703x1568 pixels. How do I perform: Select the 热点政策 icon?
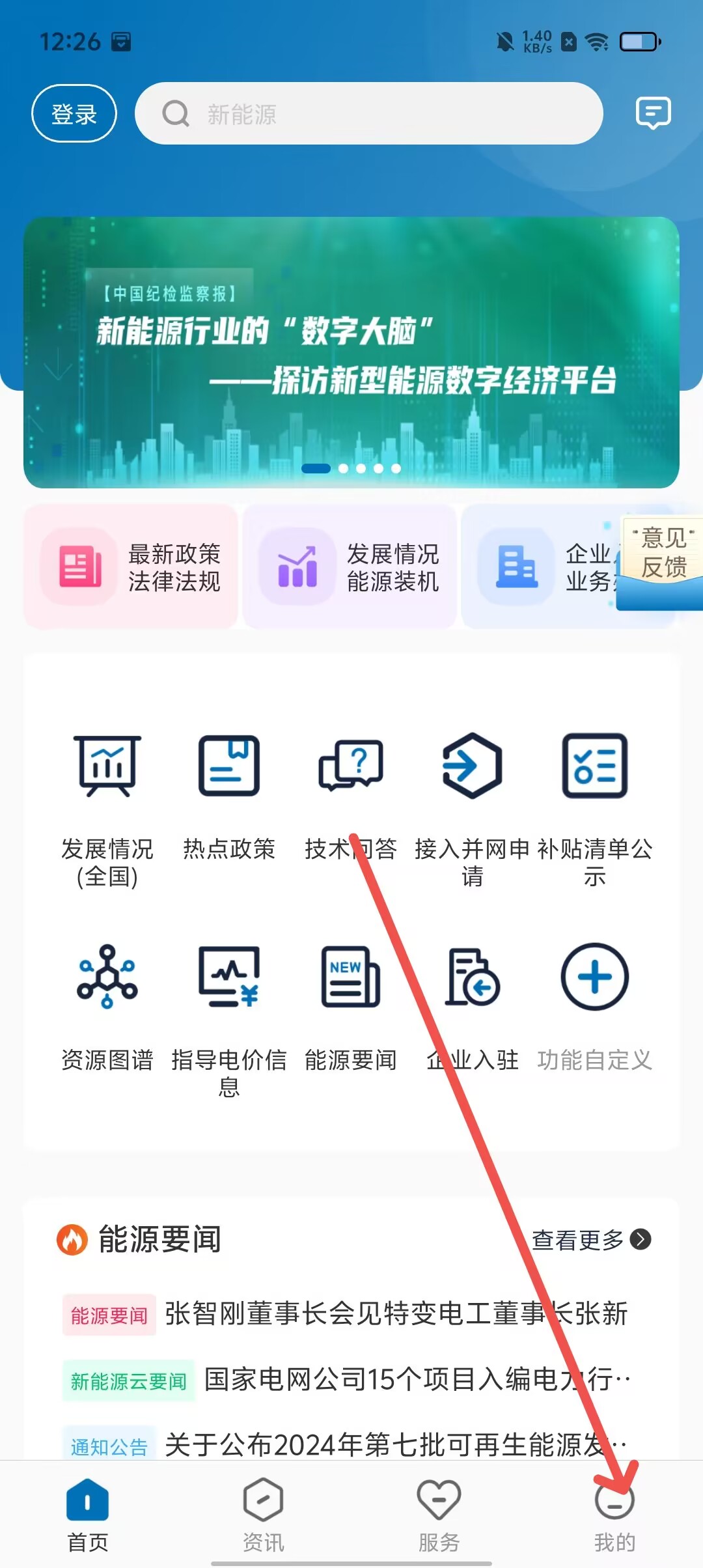pyautogui.click(x=229, y=794)
